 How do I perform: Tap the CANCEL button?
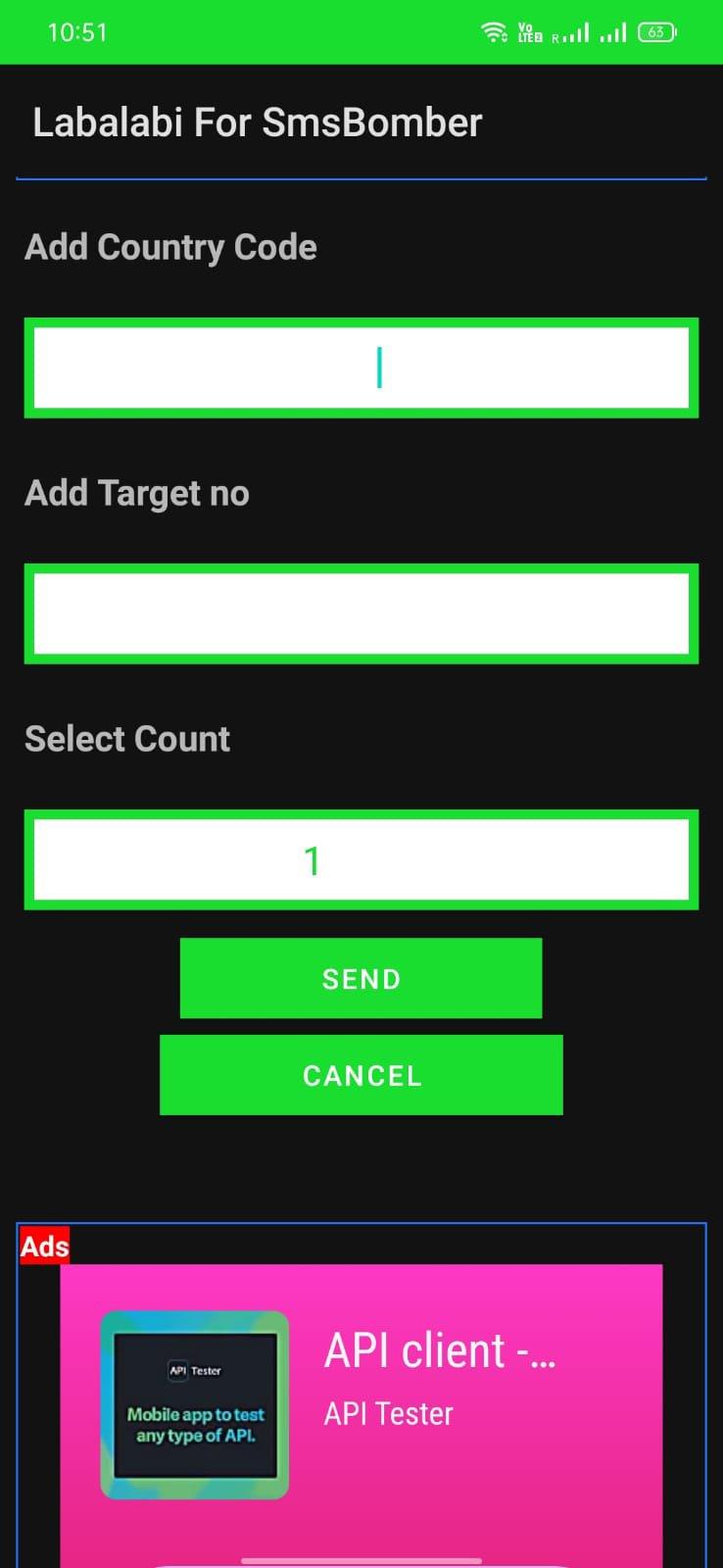[x=361, y=1075]
